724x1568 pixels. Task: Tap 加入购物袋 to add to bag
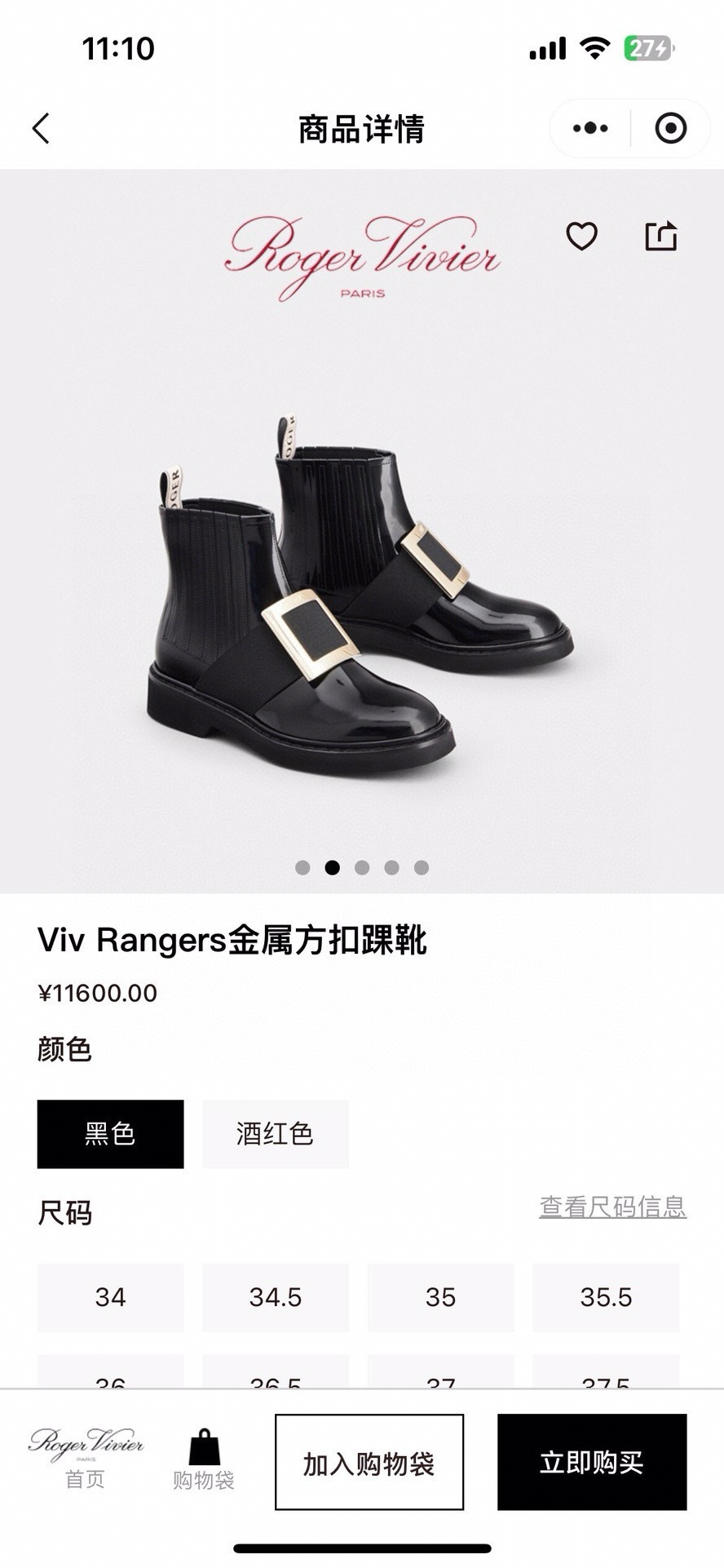(x=369, y=1462)
